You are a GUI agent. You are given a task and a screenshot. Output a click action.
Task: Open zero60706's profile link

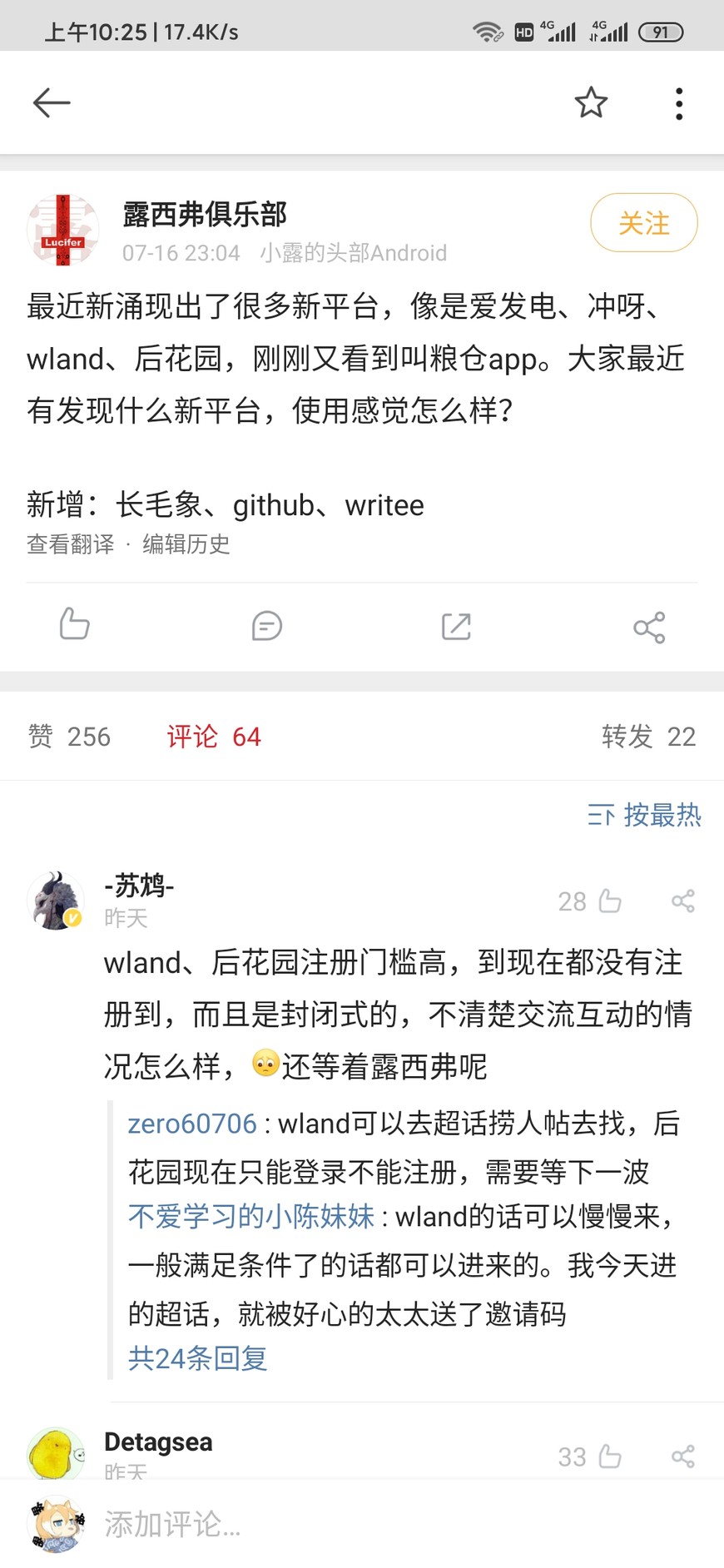[192, 1124]
